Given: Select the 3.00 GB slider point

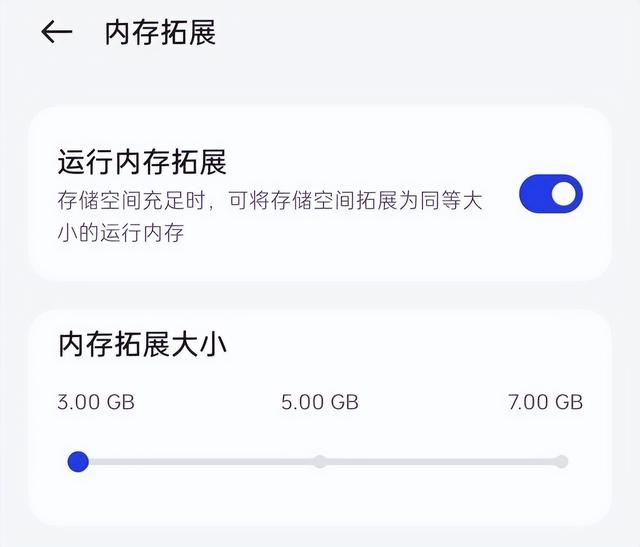Looking at the screenshot, I should [x=78, y=461].
